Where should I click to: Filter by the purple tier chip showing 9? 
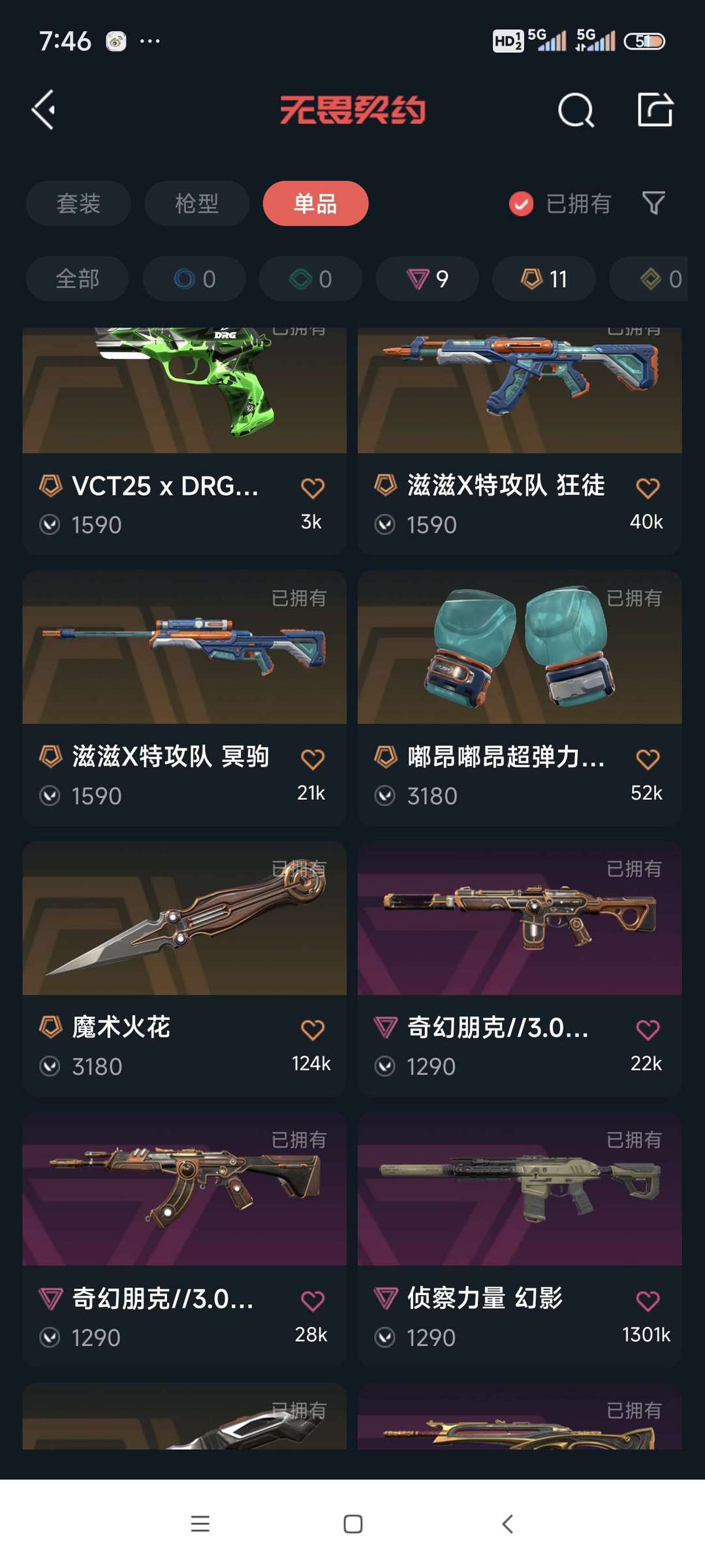(427, 279)
